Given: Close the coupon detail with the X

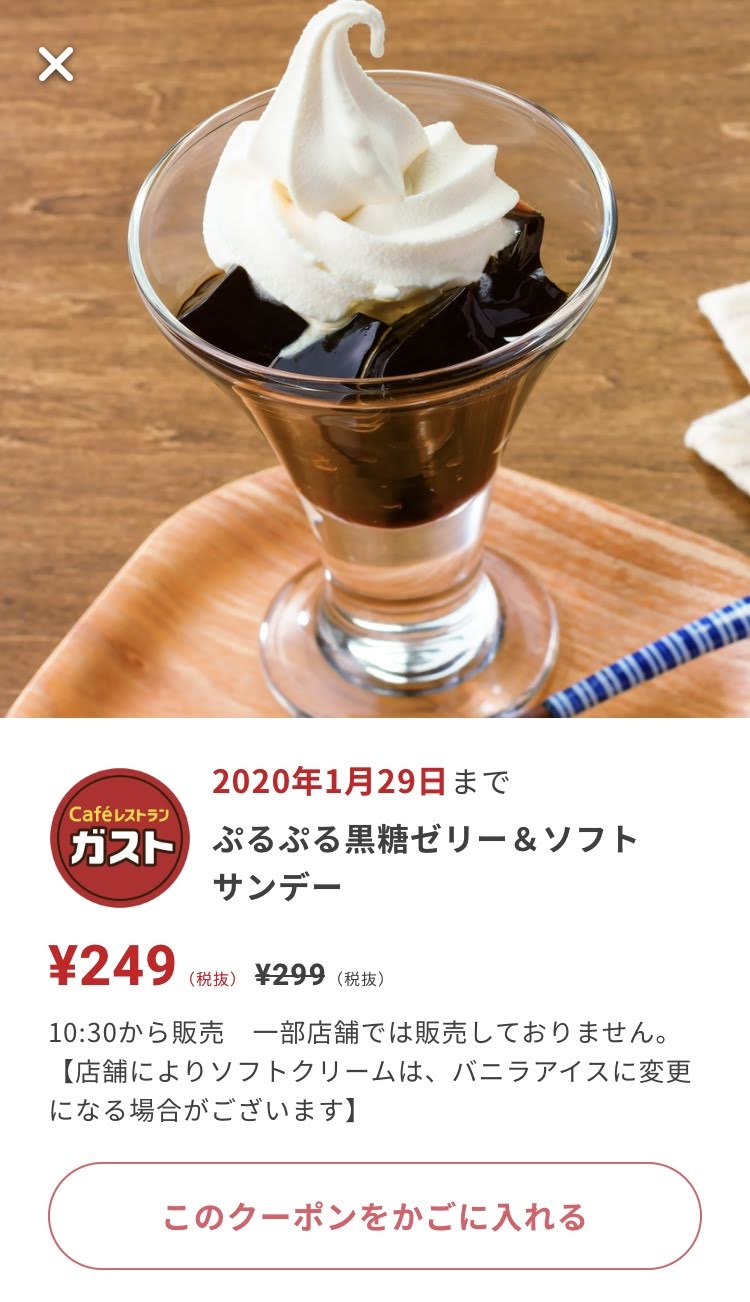Looking at the screenshot, I should click(x=56, y=65).
